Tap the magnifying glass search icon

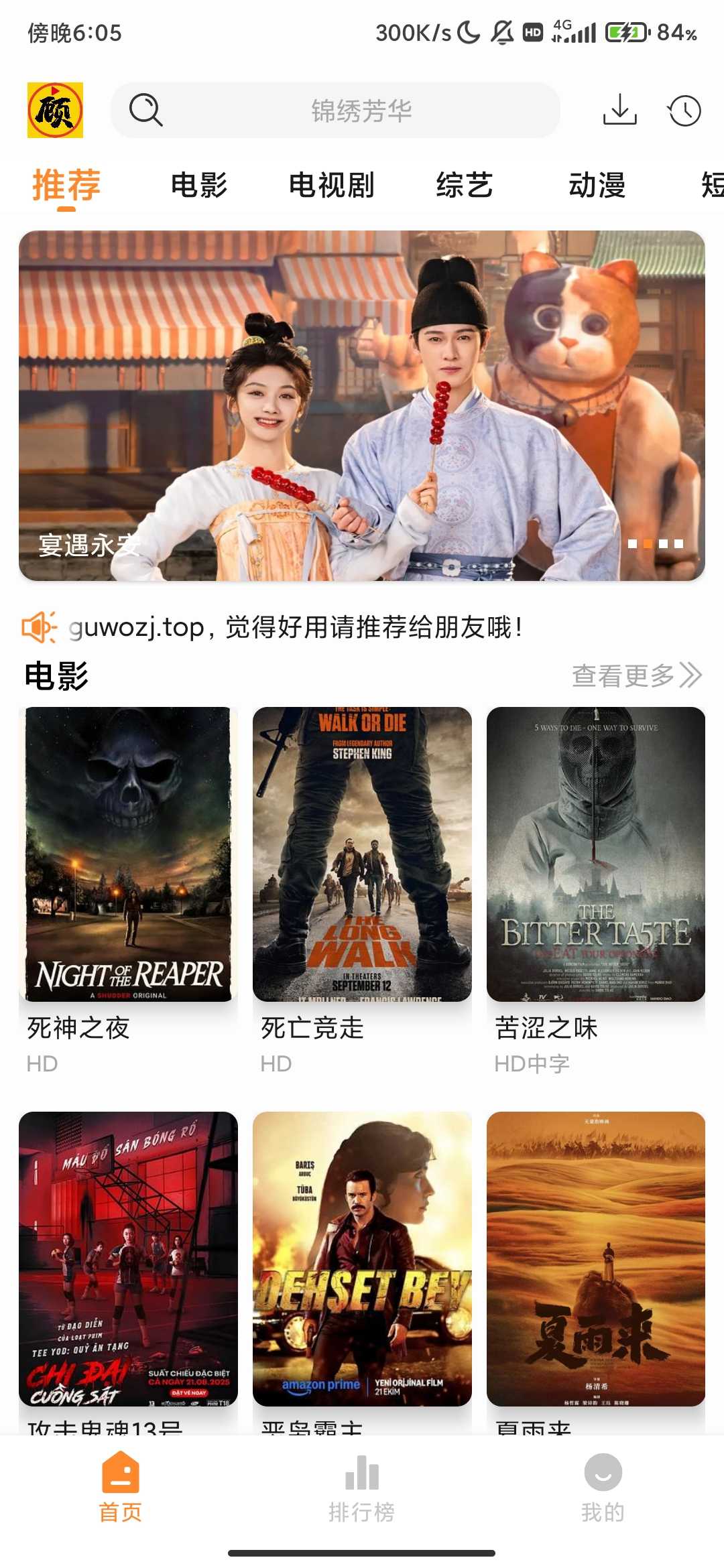[x=145, y=110]
